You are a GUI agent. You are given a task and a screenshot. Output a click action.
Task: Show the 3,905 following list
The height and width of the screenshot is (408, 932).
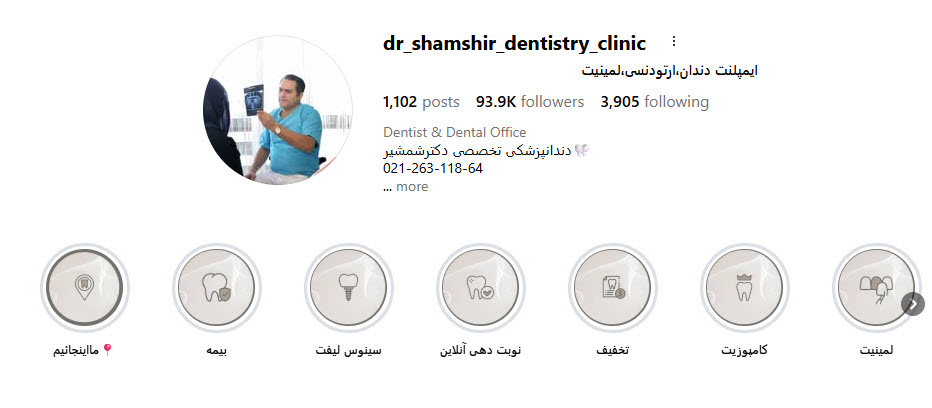coord(654,102)
